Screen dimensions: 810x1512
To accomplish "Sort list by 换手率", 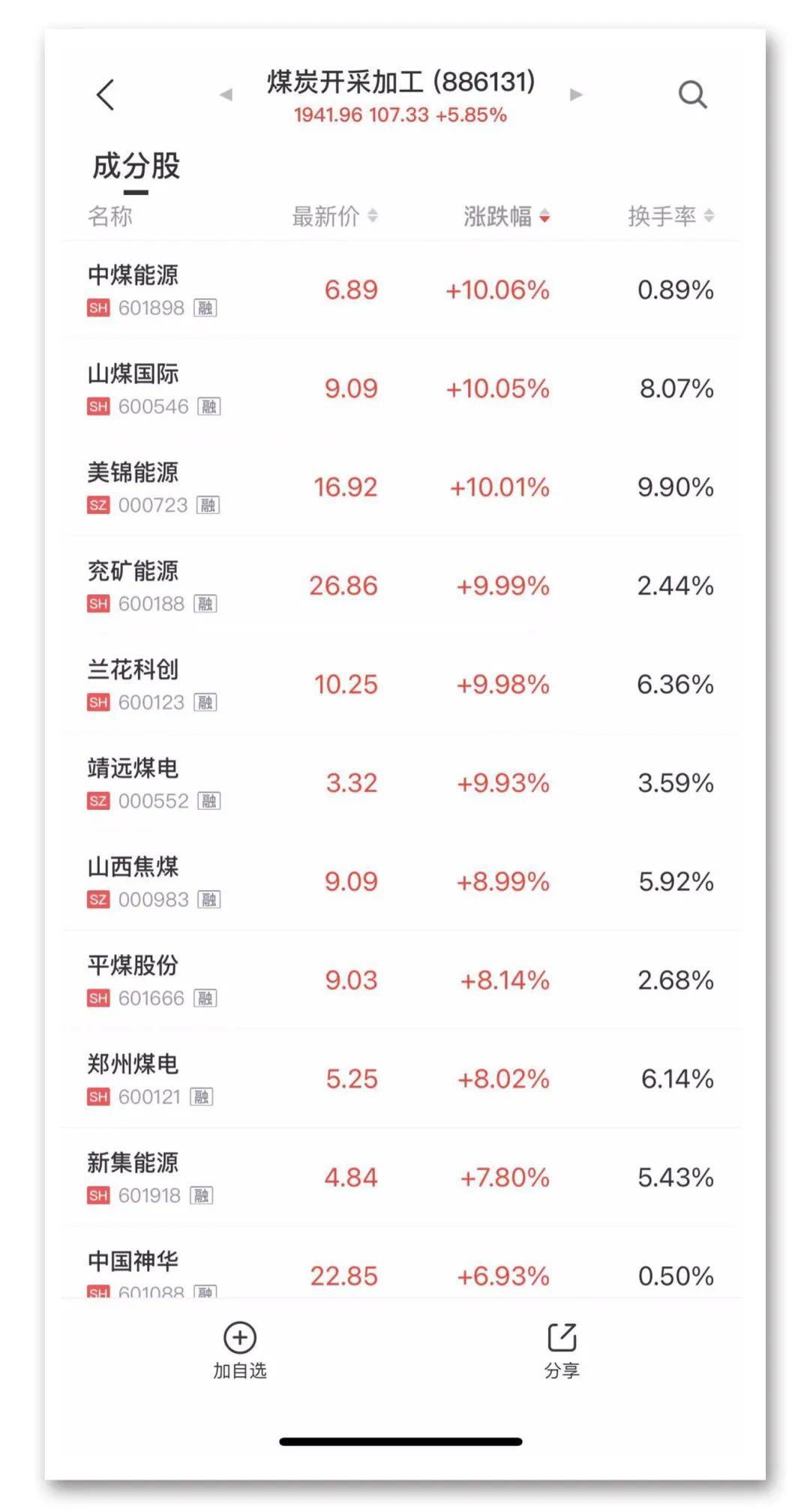I will click(x=670, y=217).
